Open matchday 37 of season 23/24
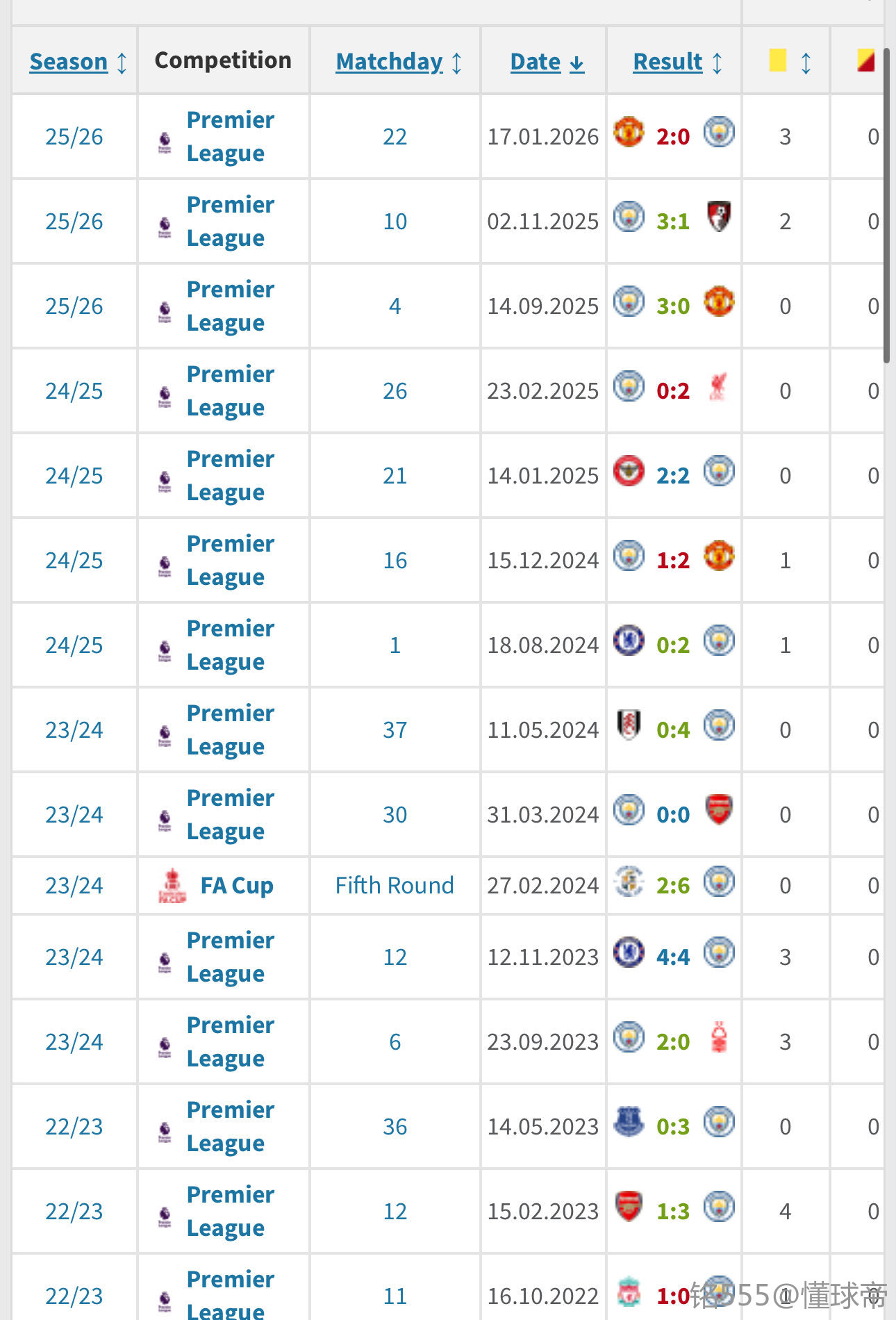Screen dimensions: 896x1320 pos(395,730)
